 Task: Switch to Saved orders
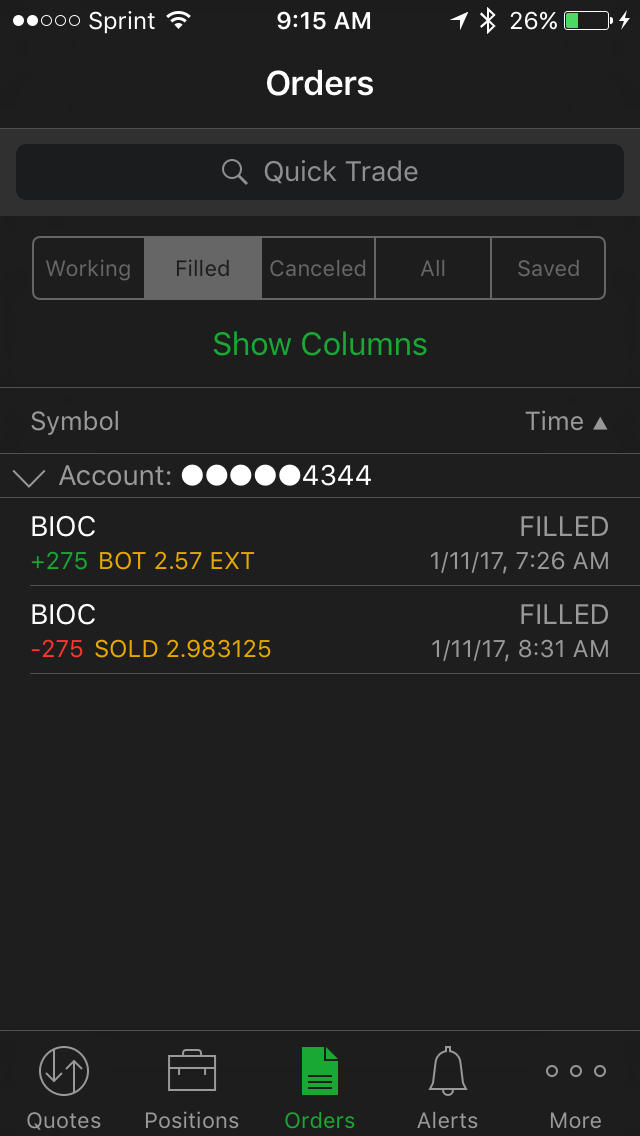point(548,268)
